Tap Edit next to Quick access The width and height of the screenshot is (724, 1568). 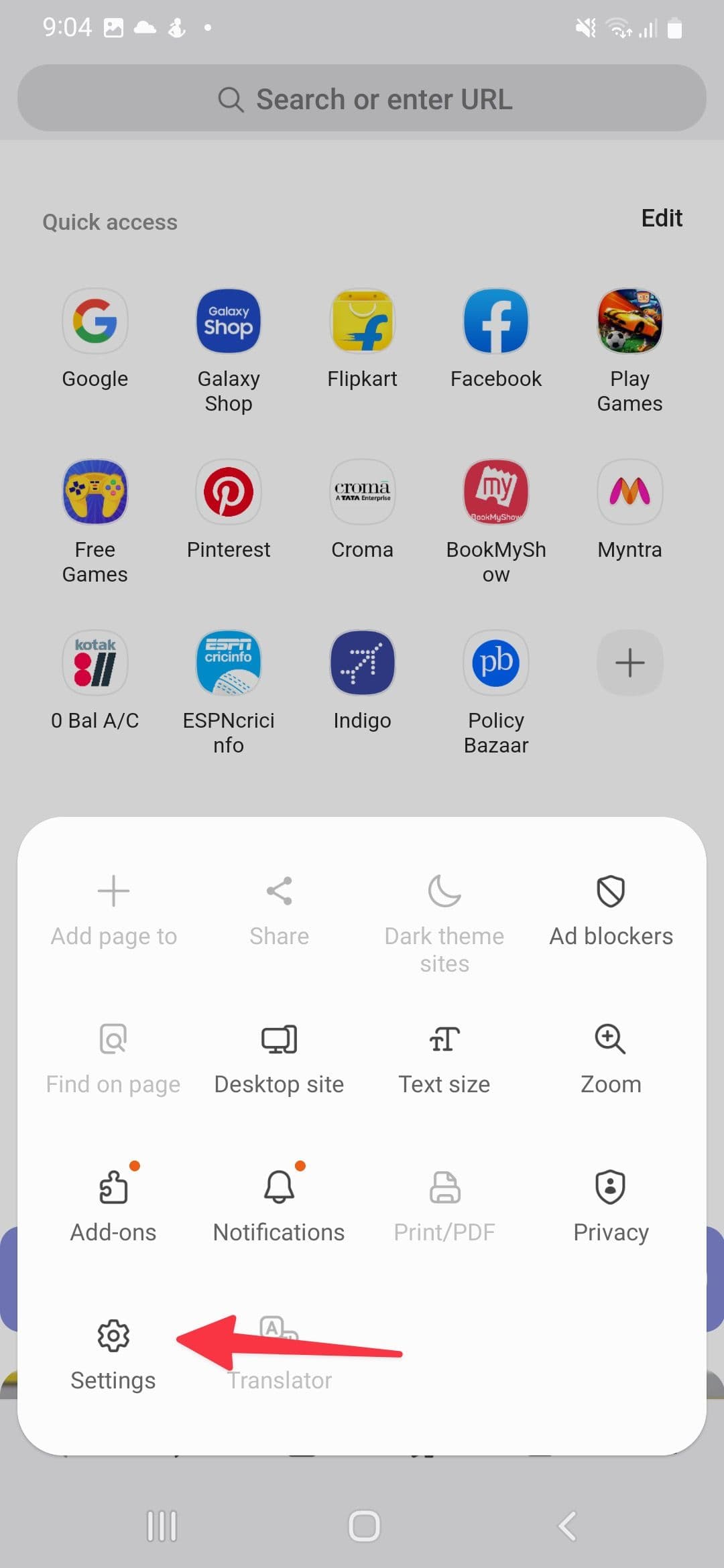661,218
